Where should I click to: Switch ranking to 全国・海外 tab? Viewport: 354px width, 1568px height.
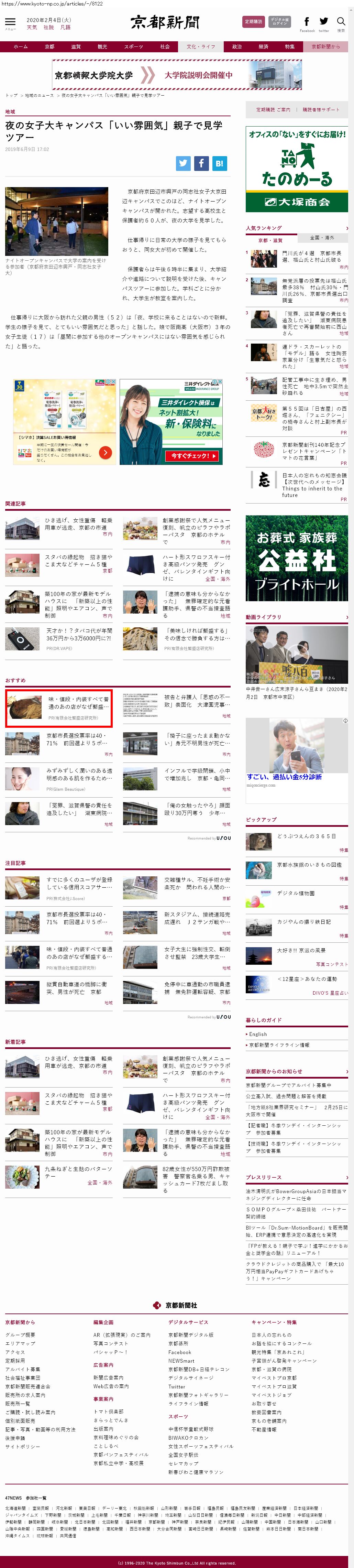(x=322, y=237)
